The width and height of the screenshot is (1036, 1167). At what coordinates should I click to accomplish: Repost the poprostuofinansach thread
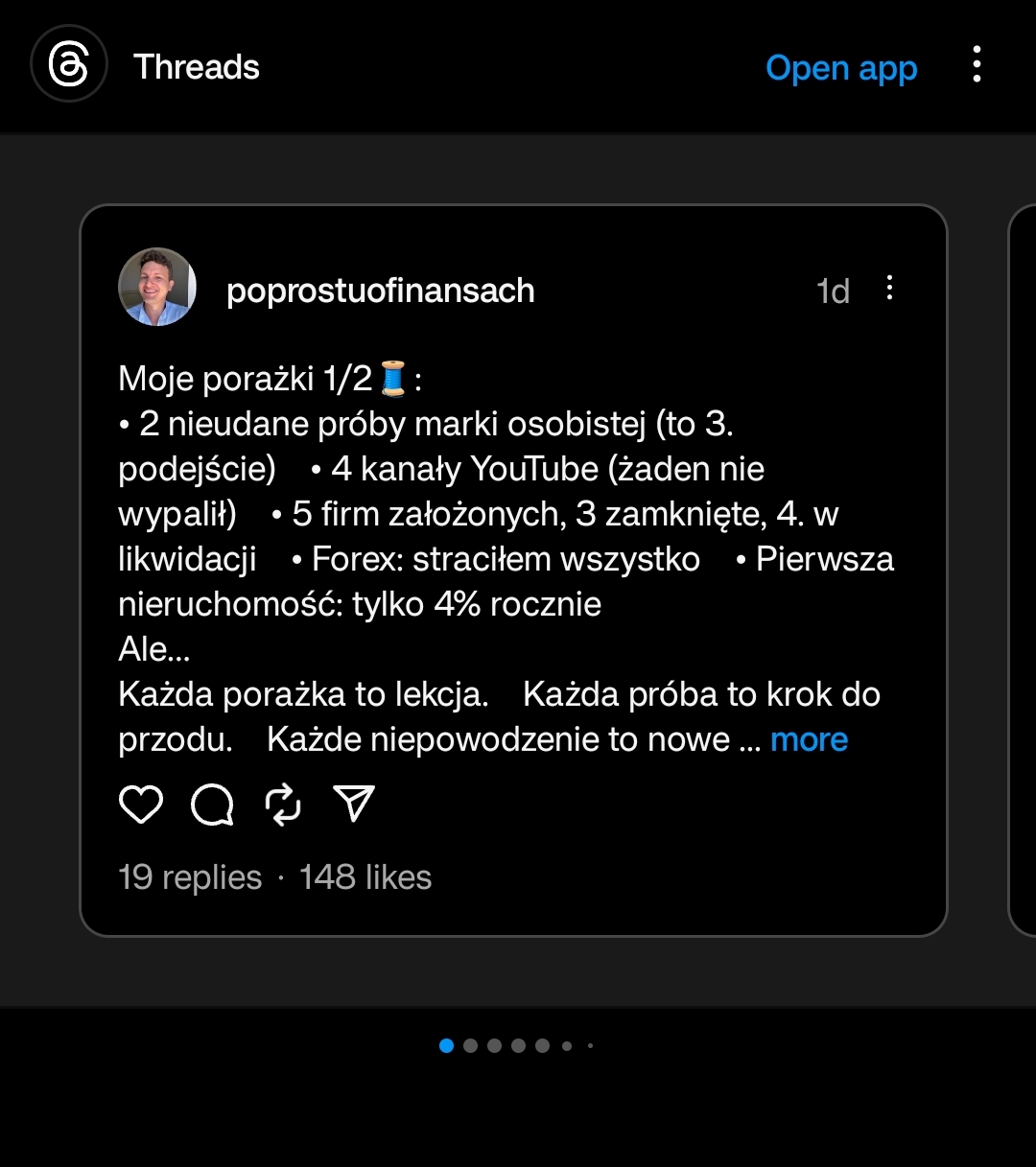click(283, 805)
